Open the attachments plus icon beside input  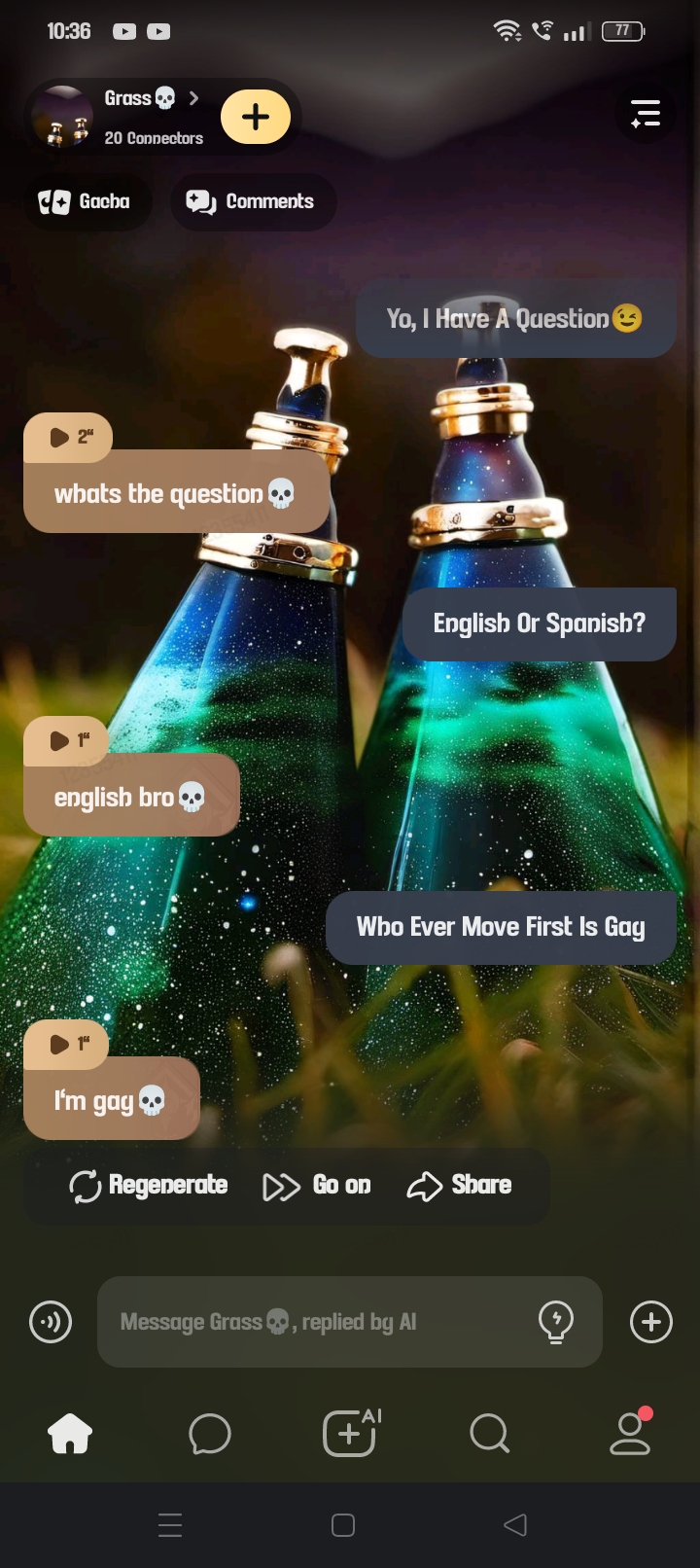pyautogui.click(x=651, y=1322)
